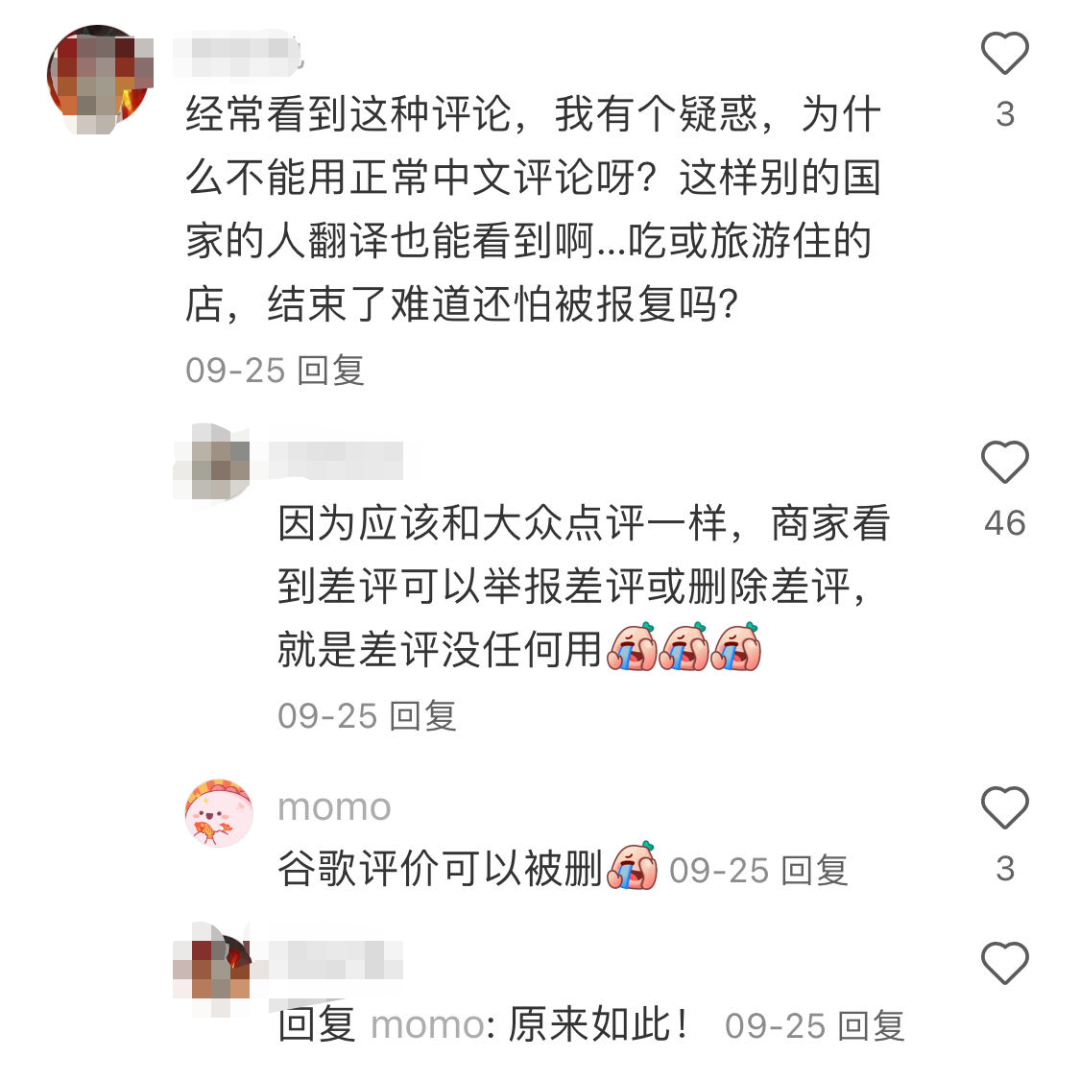Like the reply about 大众点评 差评

click(x=1004, y=462)
